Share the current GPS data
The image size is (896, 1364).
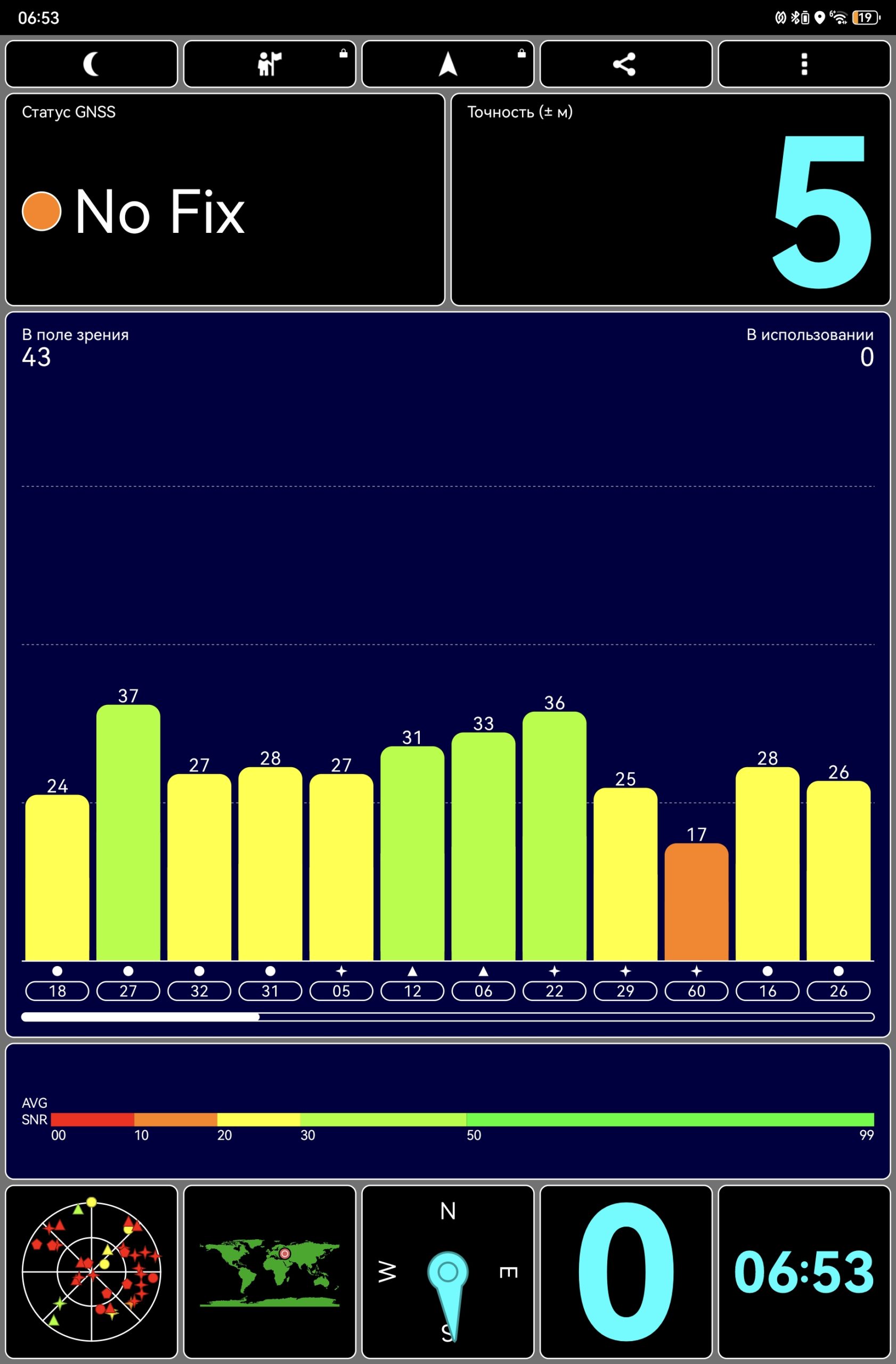[x=626, y=63]
